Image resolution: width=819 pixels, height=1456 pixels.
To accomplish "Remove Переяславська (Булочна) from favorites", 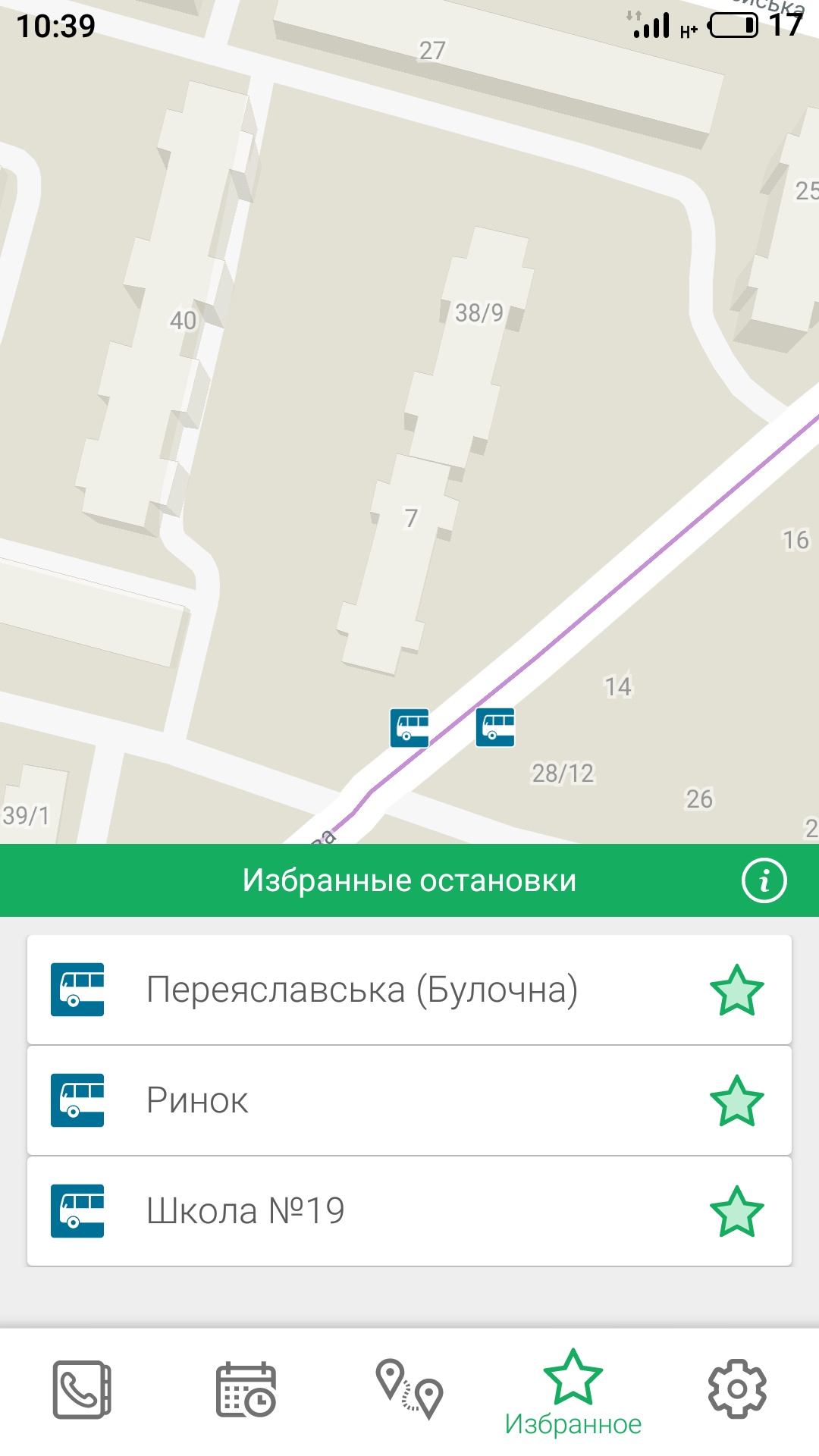I will 736,990.
